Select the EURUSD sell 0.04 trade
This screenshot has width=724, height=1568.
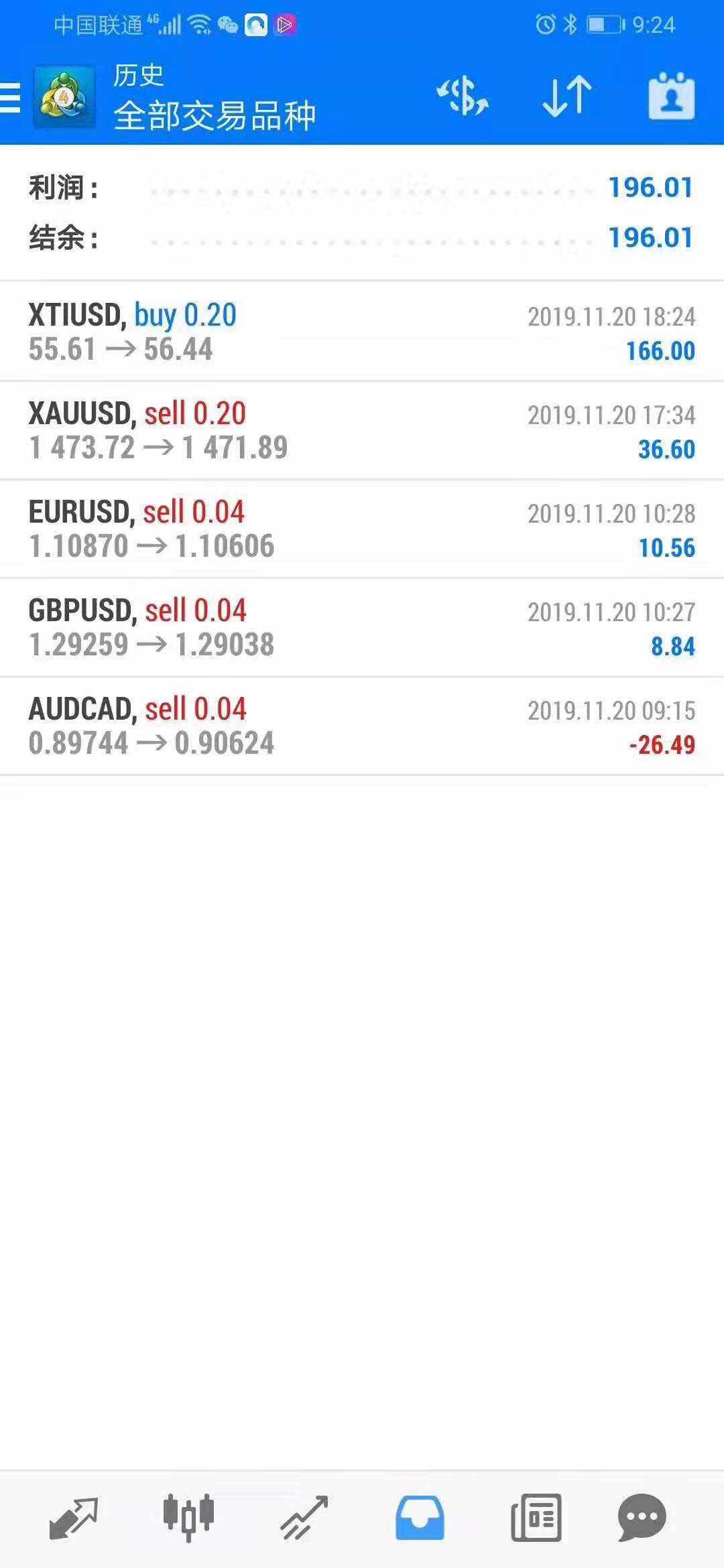click(362, 529)
